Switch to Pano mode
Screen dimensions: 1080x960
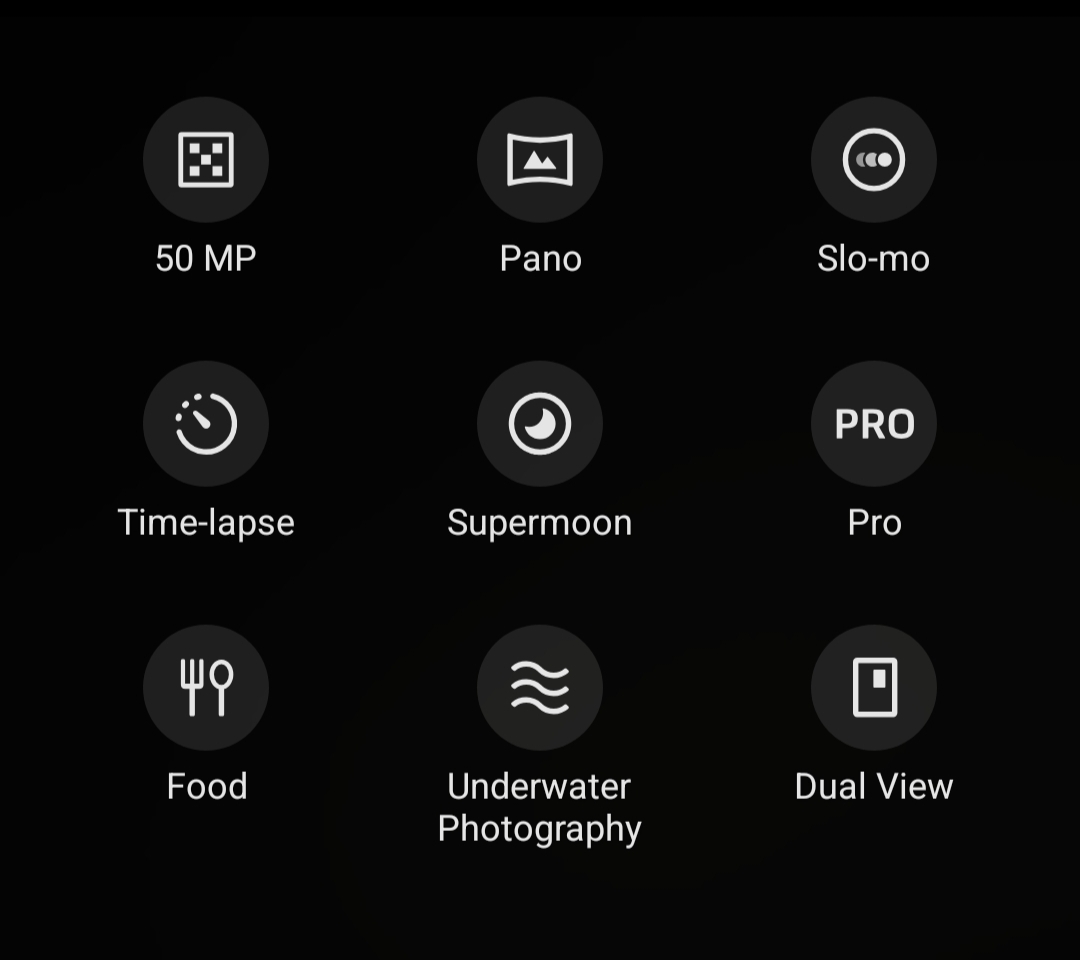(540, 160)
